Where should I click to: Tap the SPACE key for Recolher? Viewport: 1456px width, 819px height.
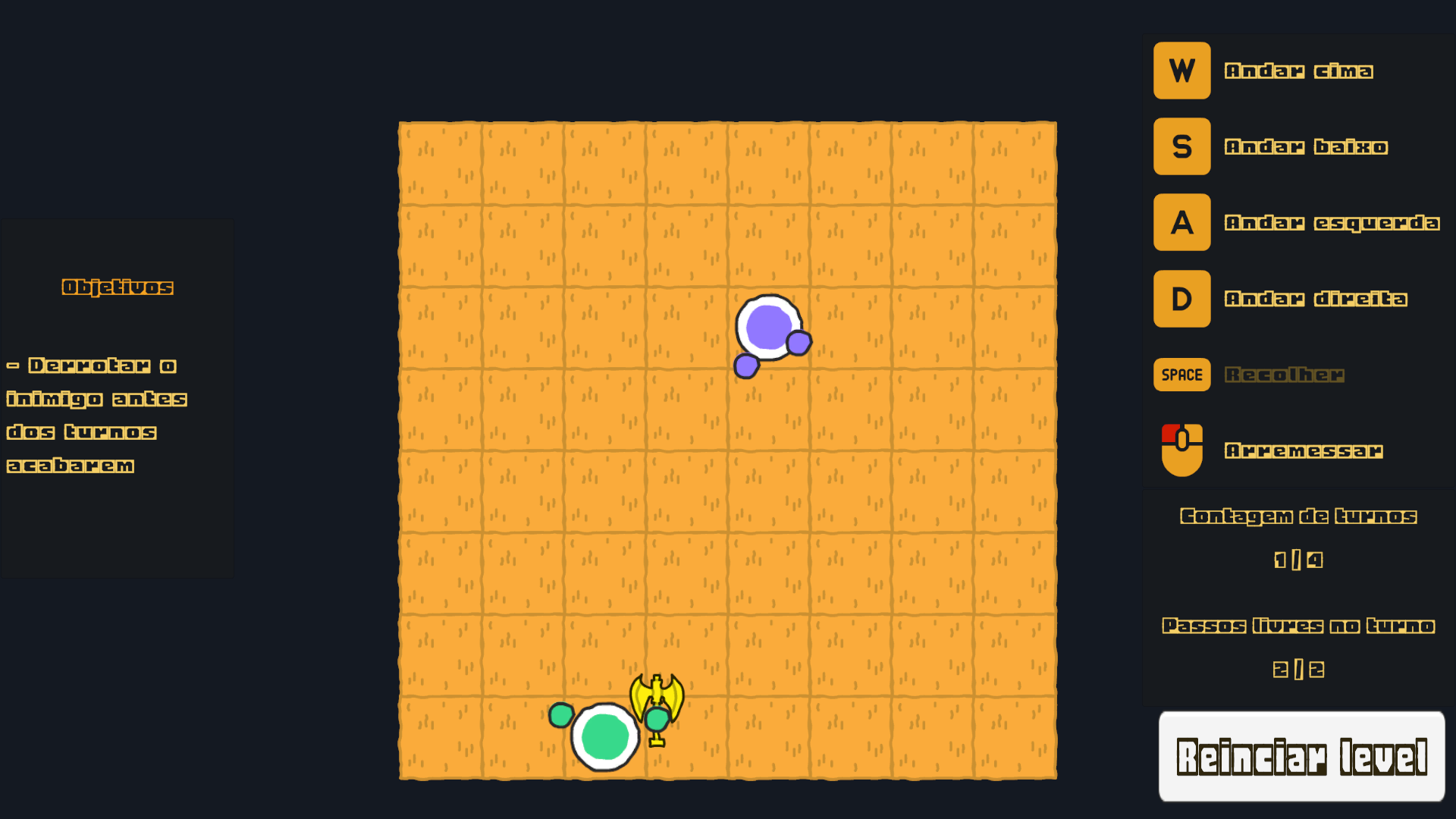(x=1181, y=375)
